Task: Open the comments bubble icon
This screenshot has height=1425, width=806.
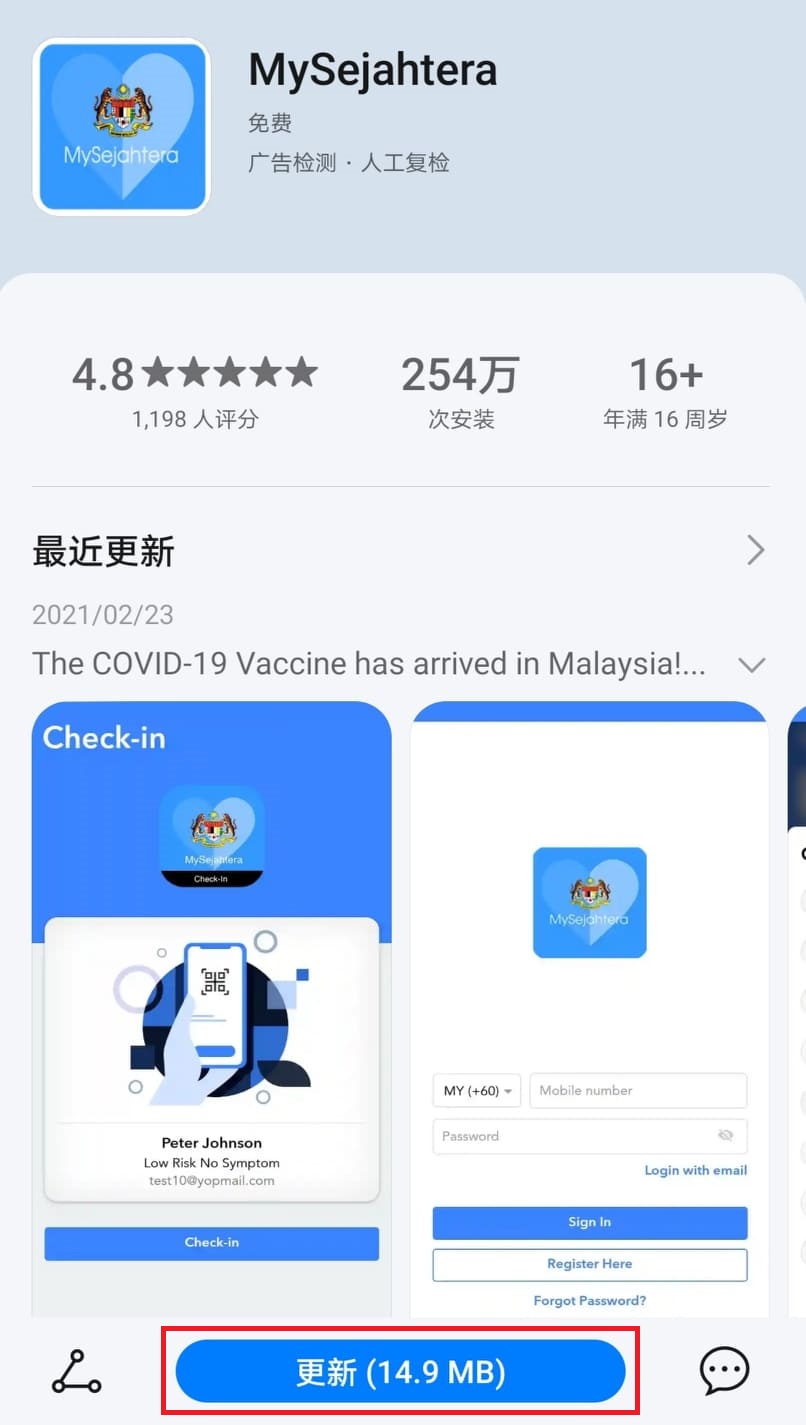Action: click(724, 1371)
